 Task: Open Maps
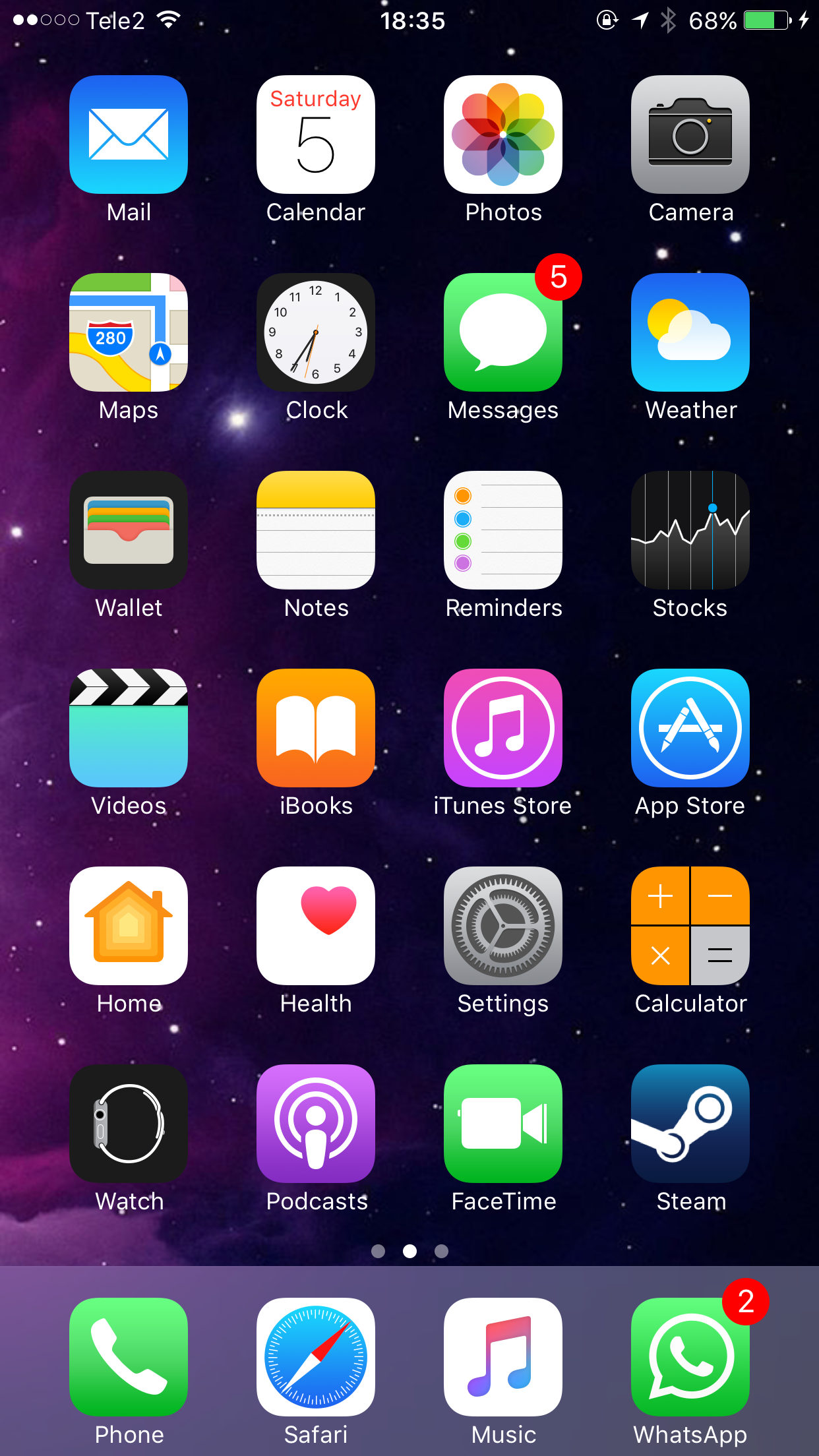tap(129, 332)
